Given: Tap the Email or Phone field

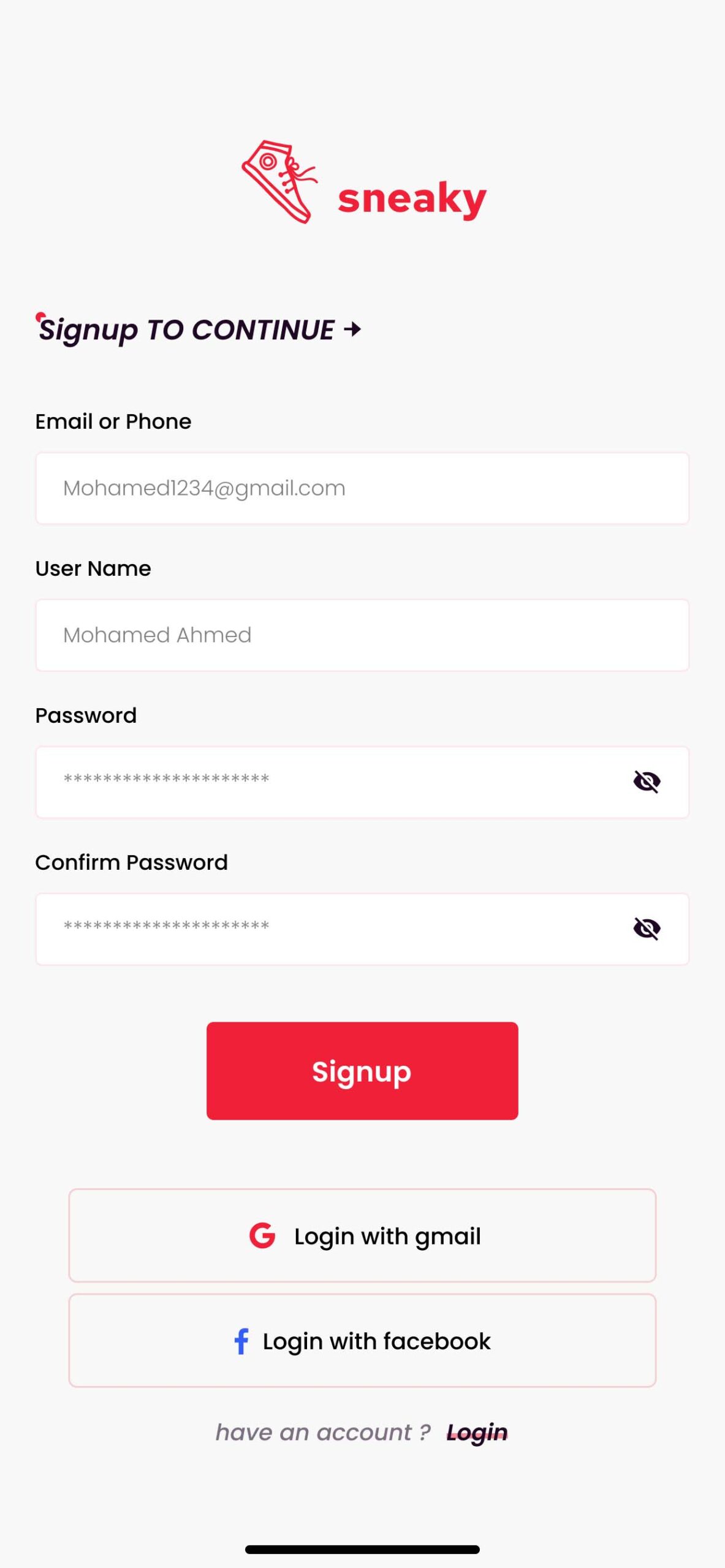Looking at the screenshot, I should point(362,488).
